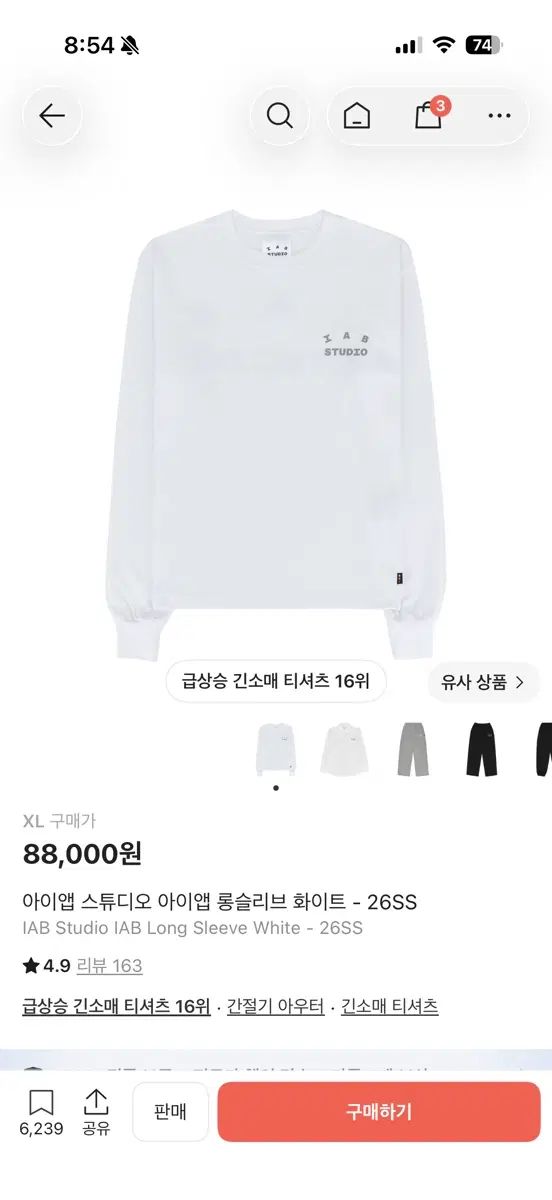Go back using the arrow button
Screen dimensions: 552x1200
pos(52,116)
